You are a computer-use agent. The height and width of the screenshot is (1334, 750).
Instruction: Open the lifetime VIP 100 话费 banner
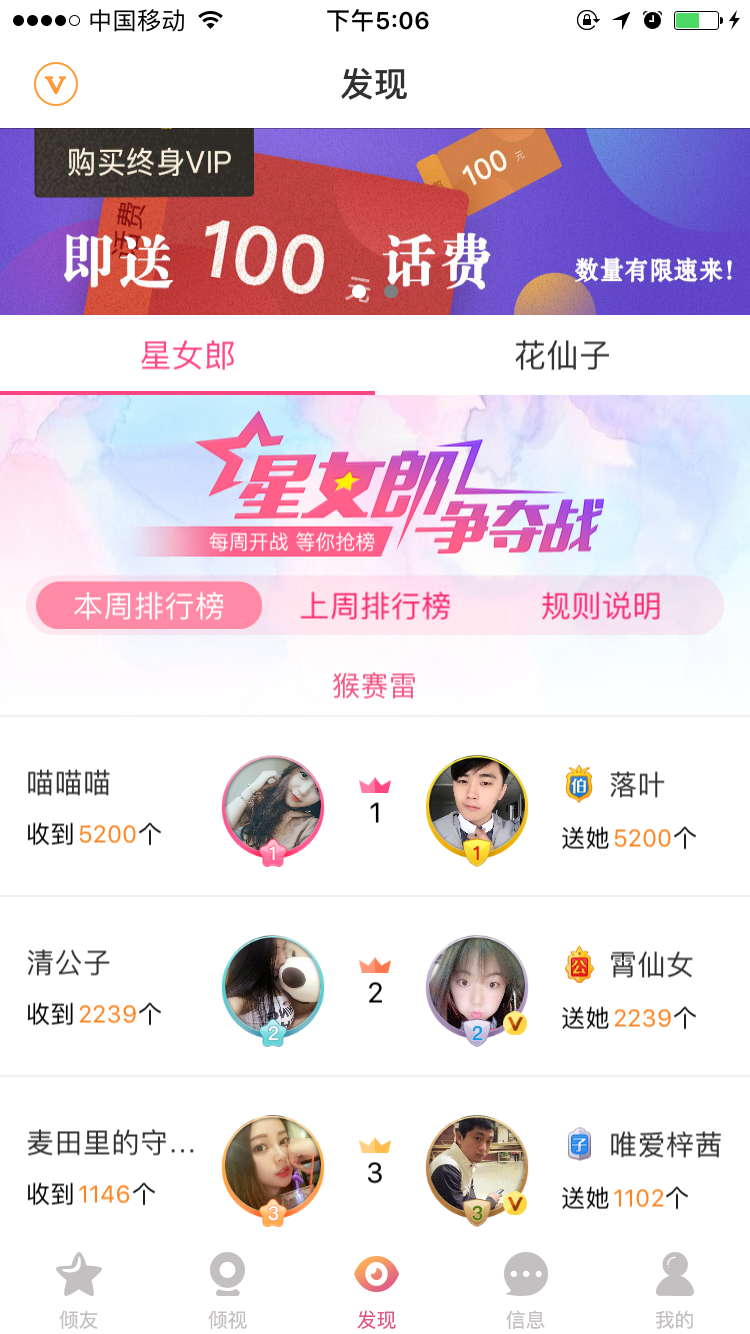coord(375,222)
